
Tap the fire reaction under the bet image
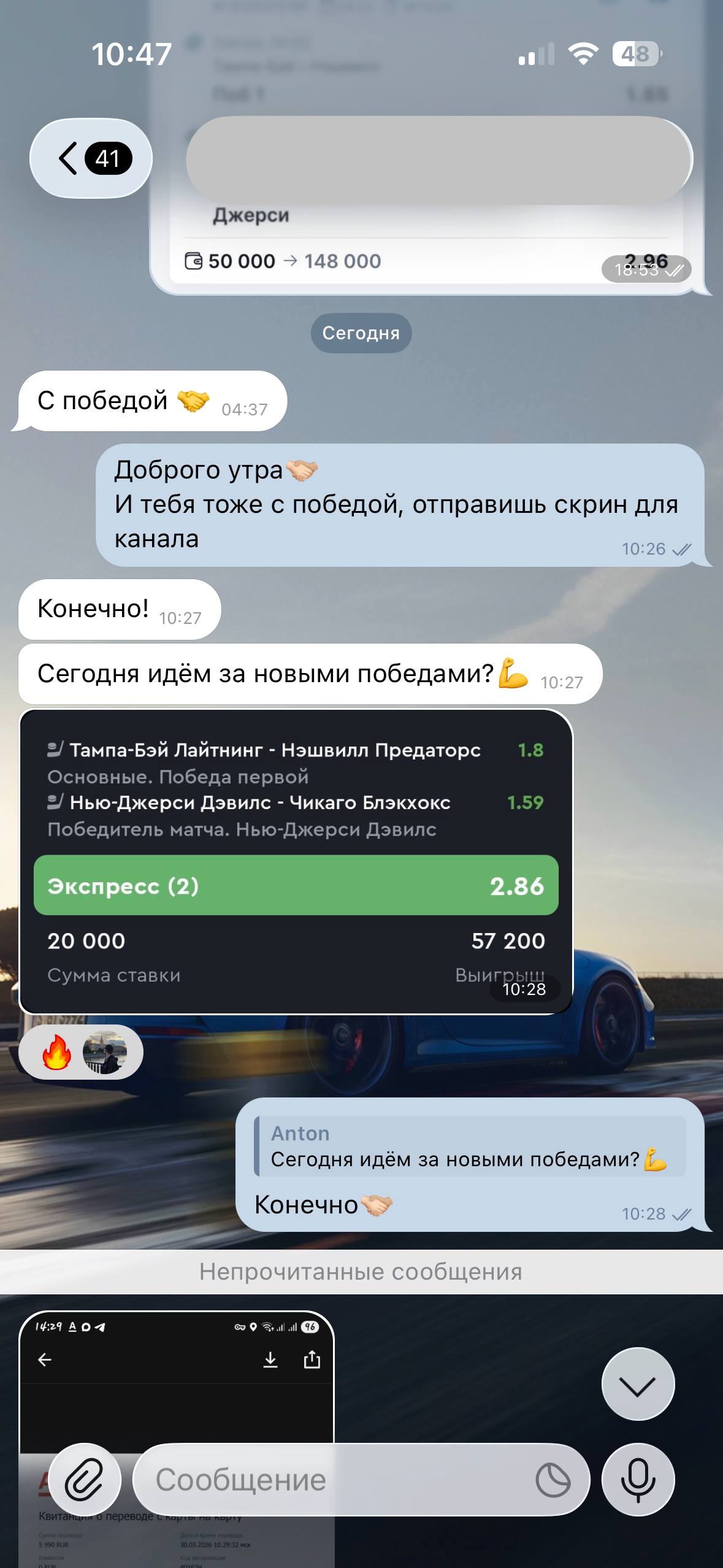(56, 1053)
